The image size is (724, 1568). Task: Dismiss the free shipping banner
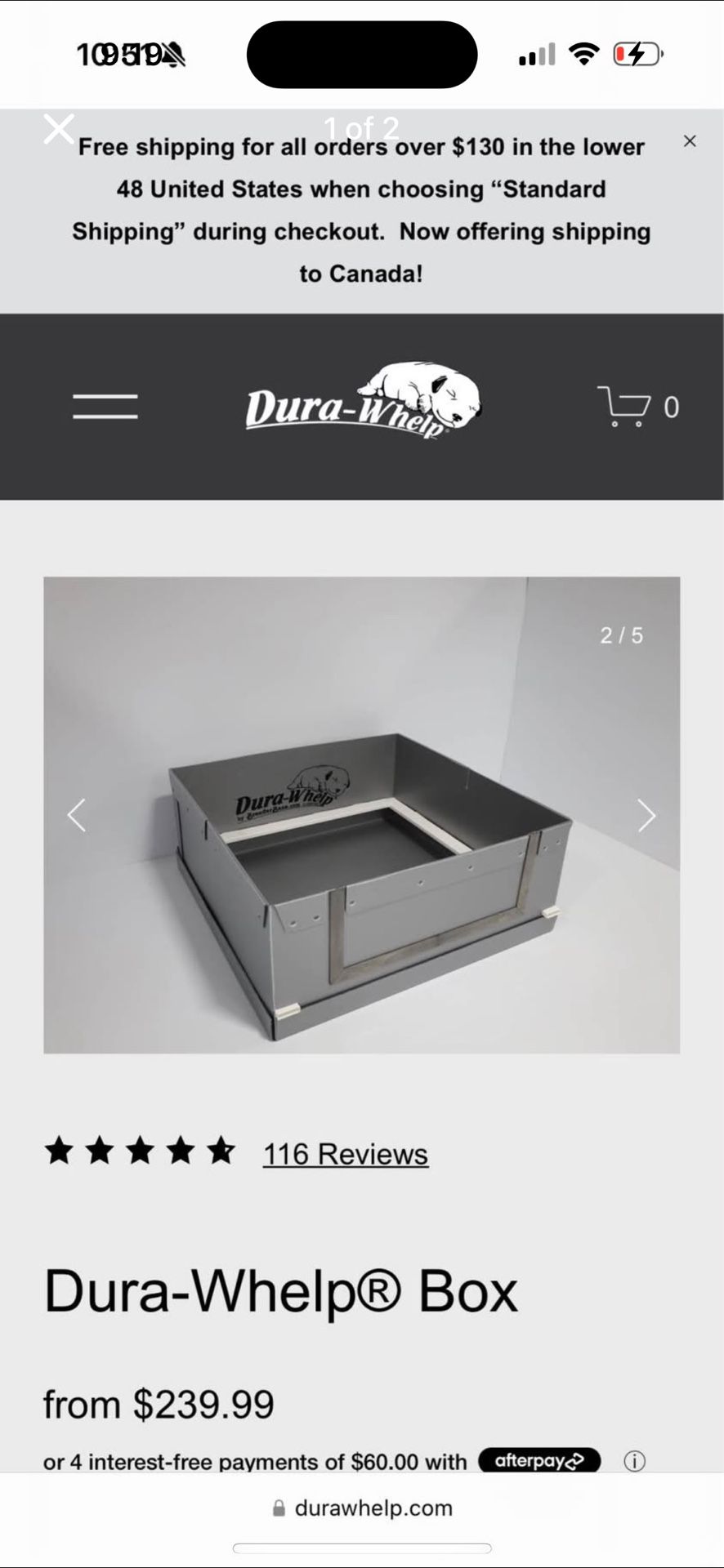click(690, 141)
